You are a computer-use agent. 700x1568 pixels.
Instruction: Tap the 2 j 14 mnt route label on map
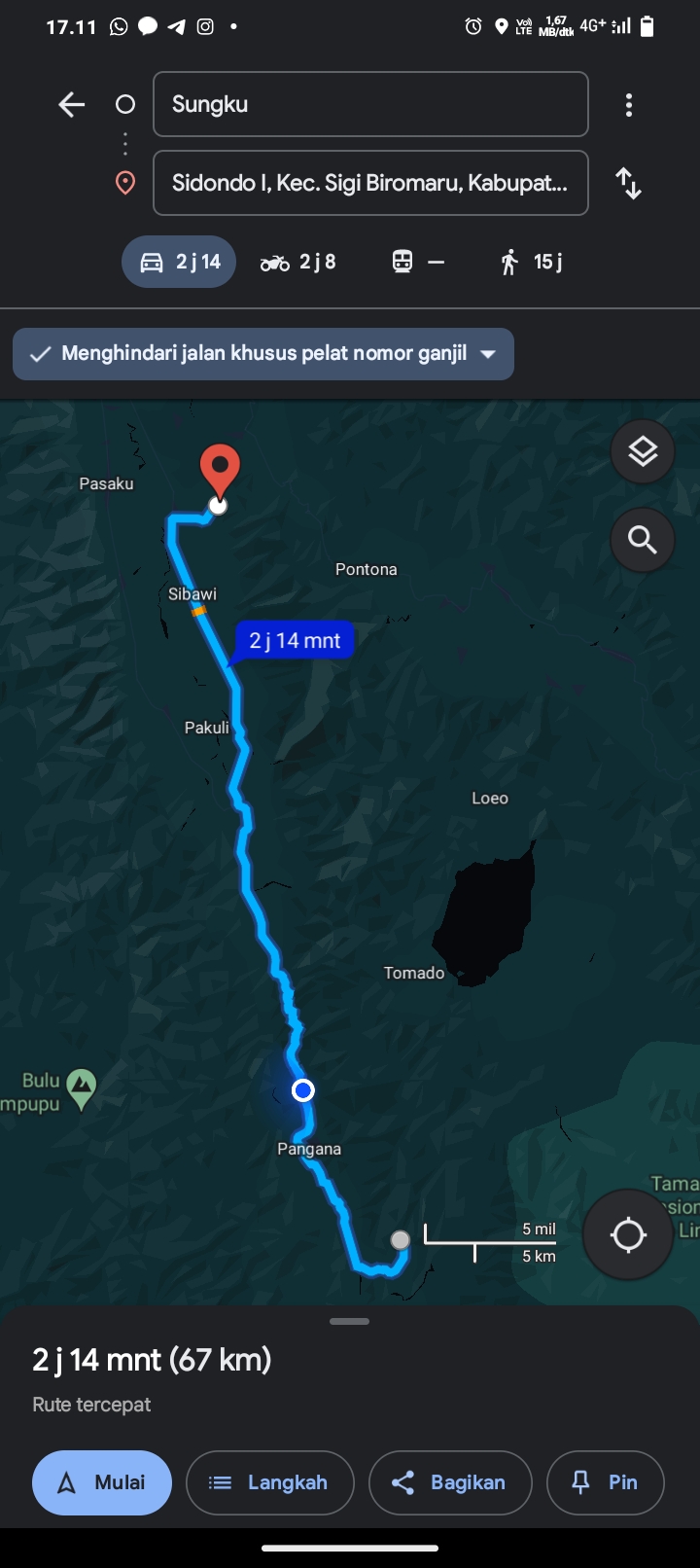(295, 641)
